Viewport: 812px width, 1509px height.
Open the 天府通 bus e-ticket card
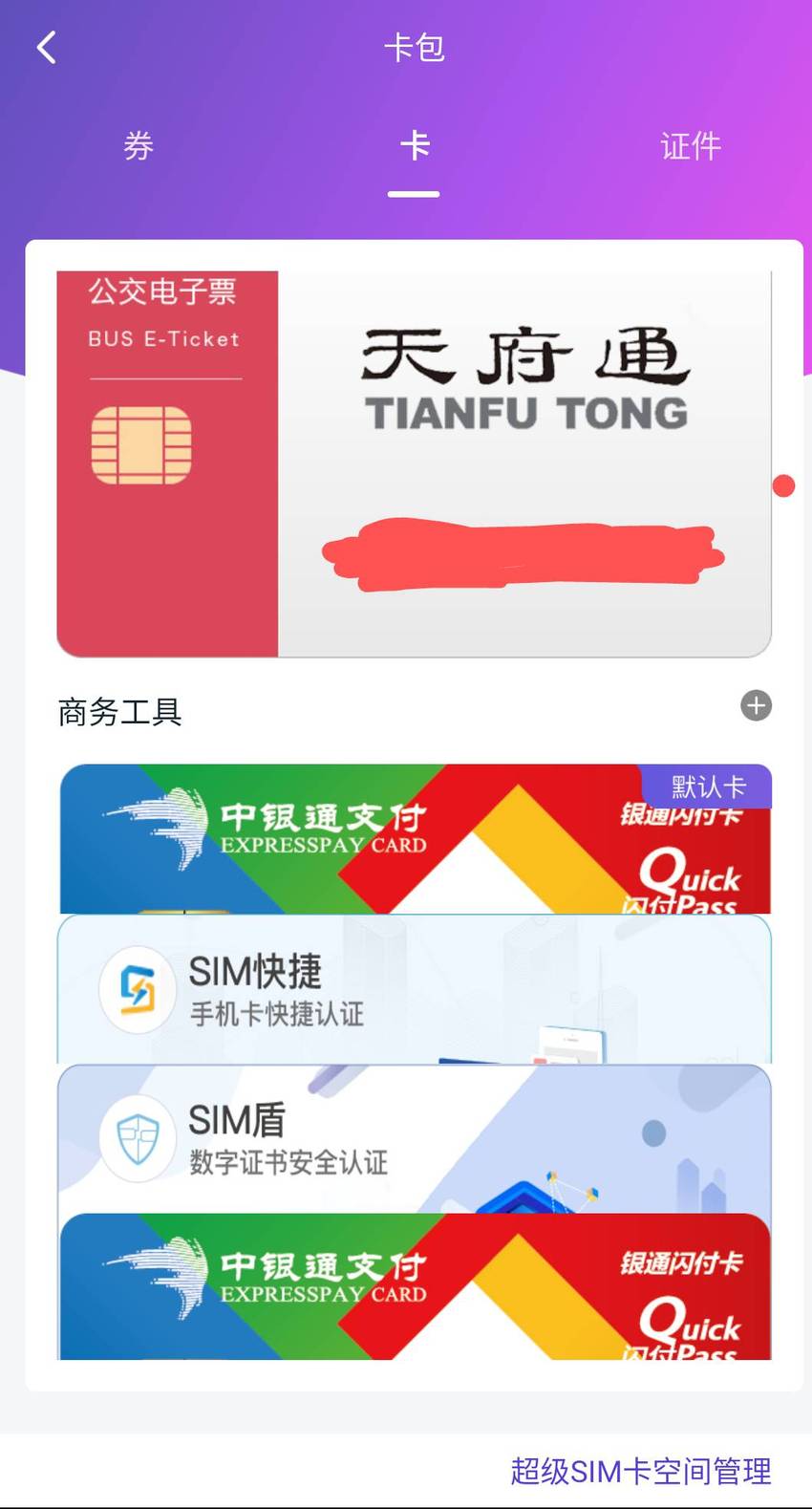[x=414, y=464]
